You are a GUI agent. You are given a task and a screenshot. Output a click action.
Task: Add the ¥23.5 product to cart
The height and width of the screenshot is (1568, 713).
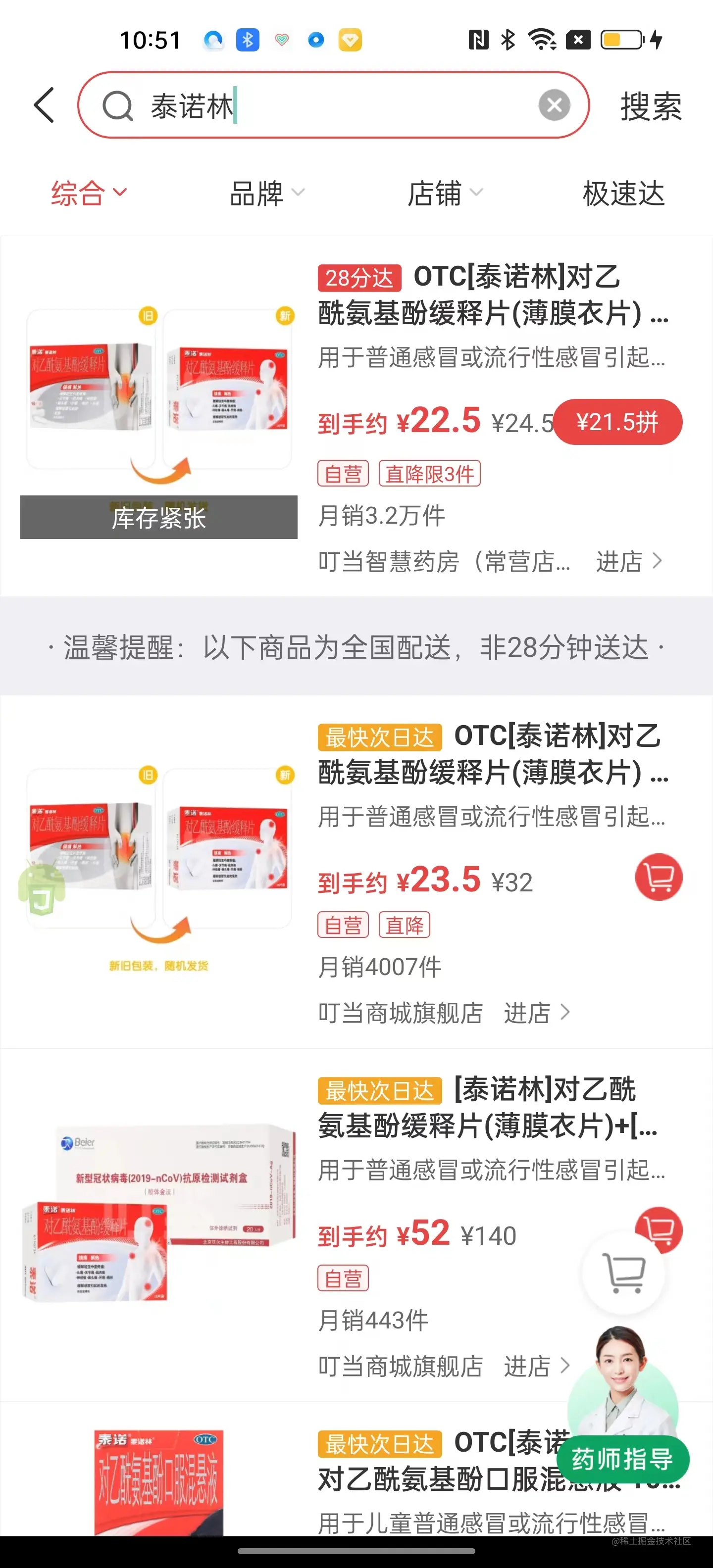658,877
